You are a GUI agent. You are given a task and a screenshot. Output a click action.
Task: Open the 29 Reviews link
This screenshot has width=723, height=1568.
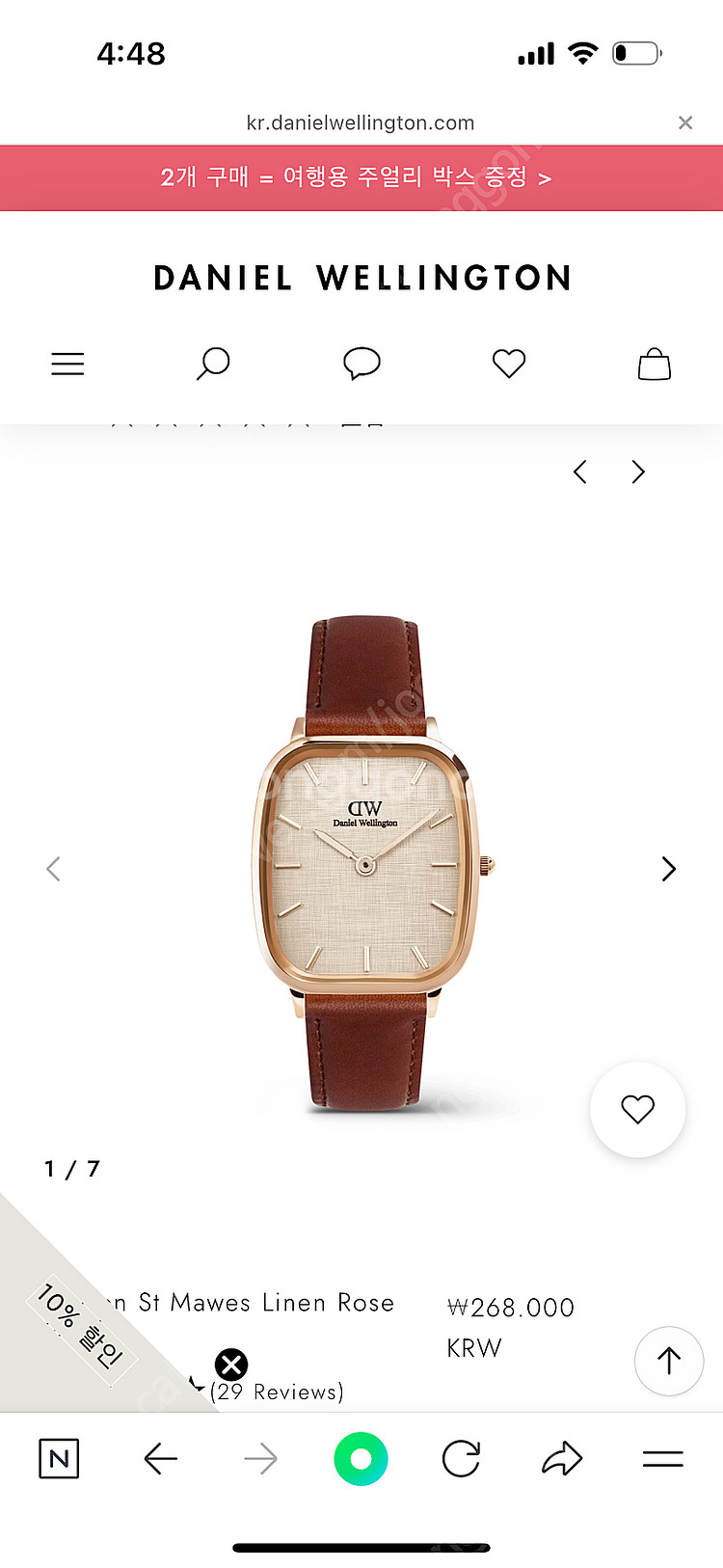tap(277, 1392)
